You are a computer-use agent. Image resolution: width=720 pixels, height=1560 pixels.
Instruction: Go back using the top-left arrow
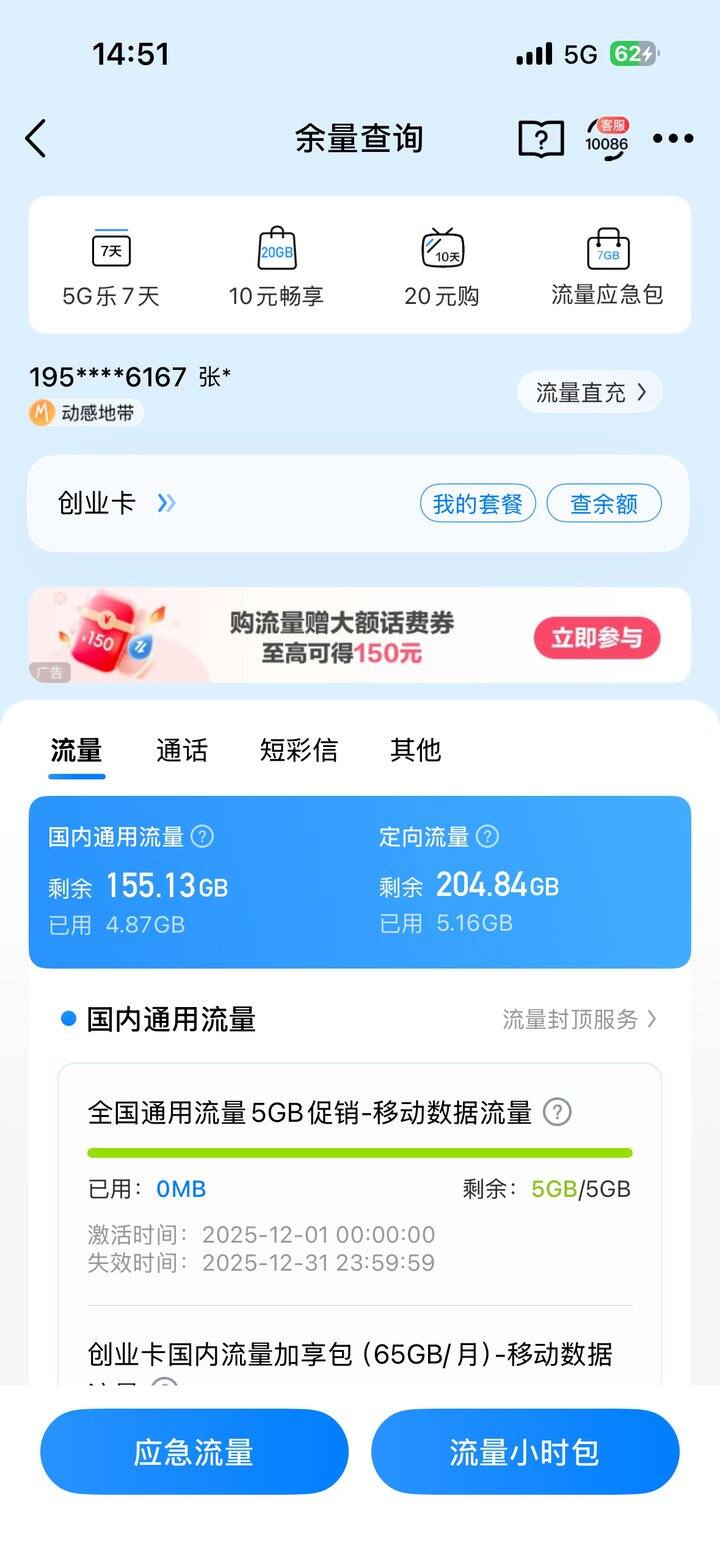point(36,138)
